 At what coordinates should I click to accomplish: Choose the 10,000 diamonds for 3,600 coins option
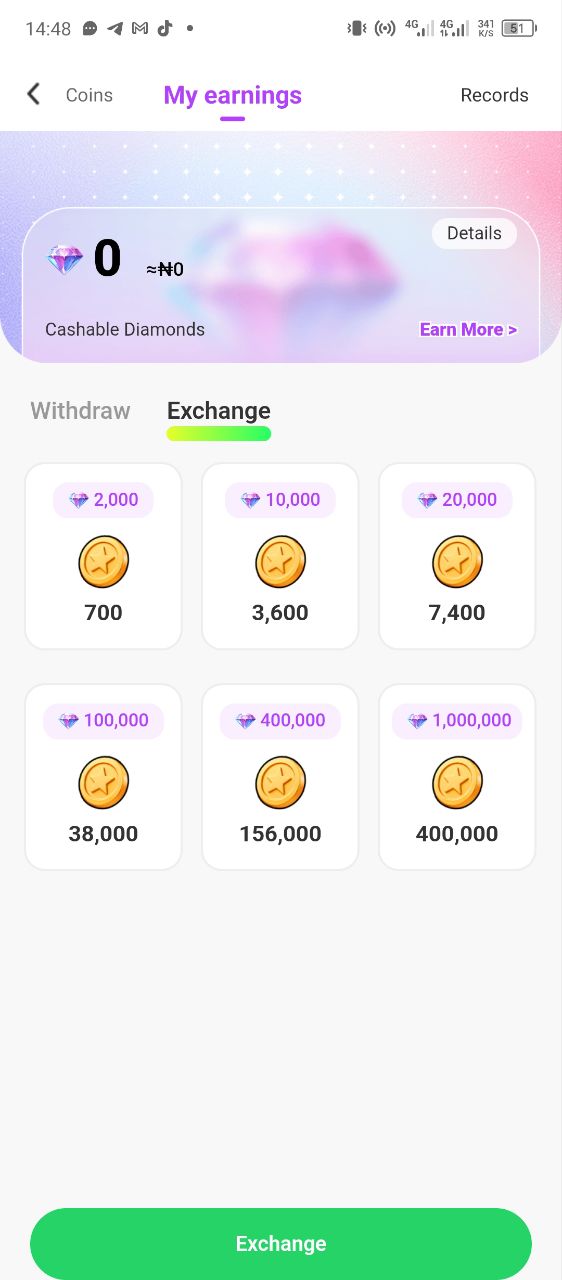coord(280,556)
